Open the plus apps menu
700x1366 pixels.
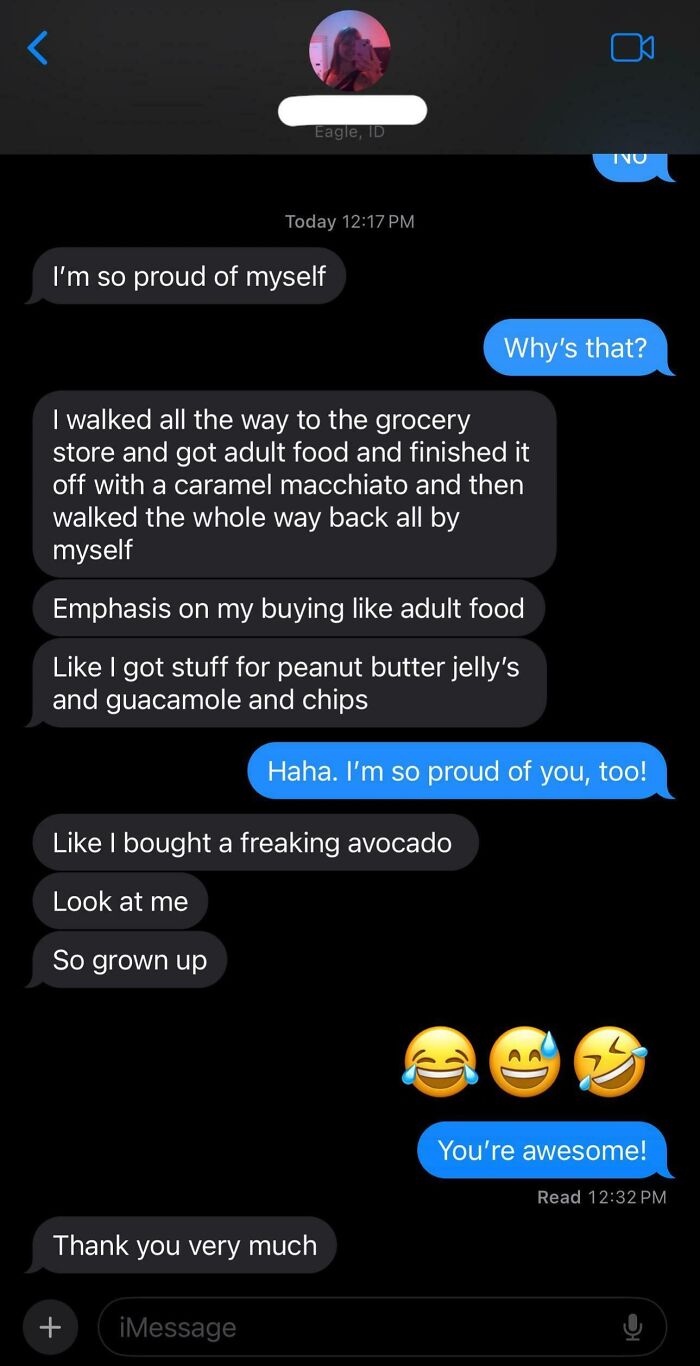(49, 1327)
